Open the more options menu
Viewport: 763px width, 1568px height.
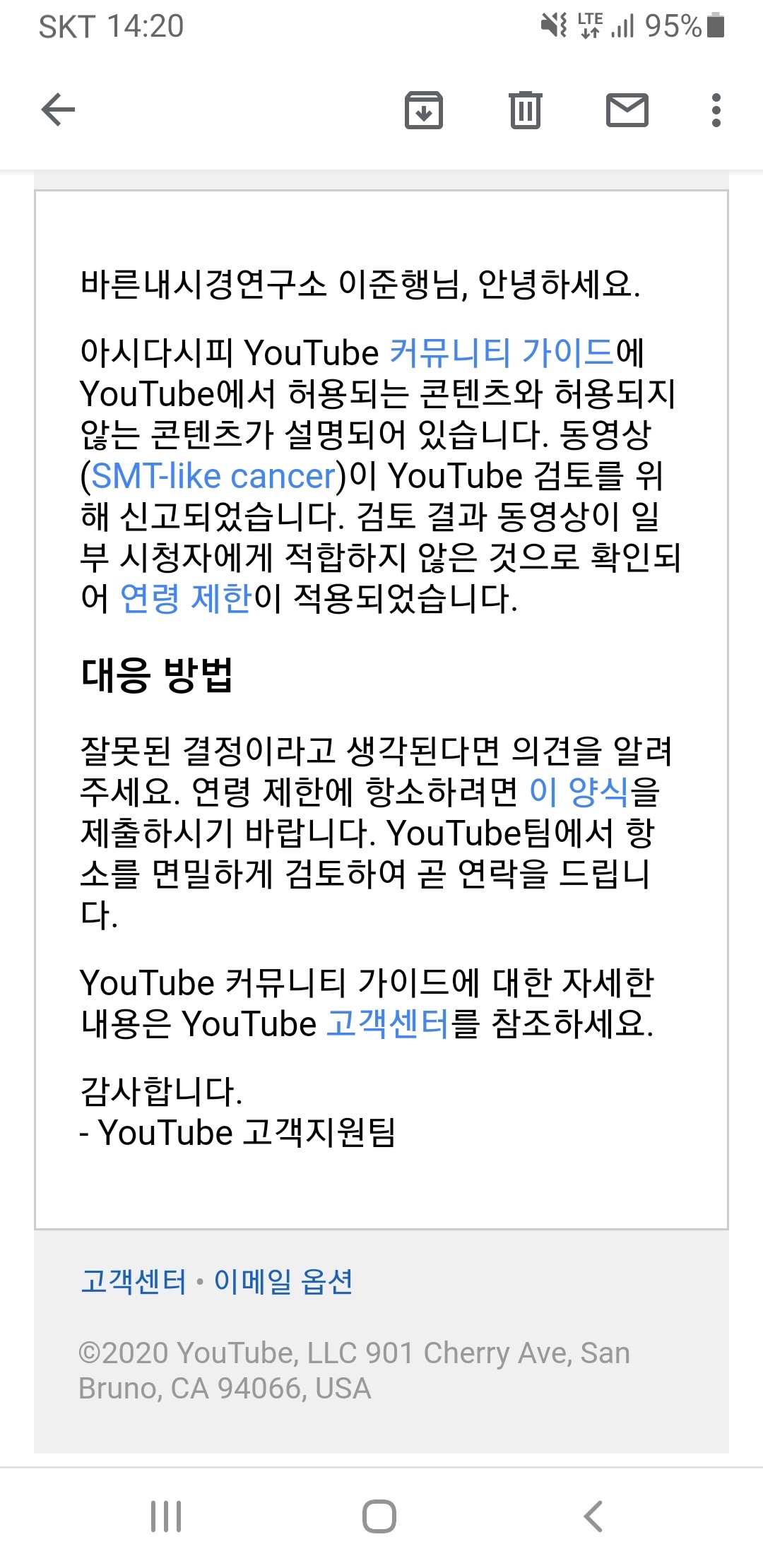[716, 110]
